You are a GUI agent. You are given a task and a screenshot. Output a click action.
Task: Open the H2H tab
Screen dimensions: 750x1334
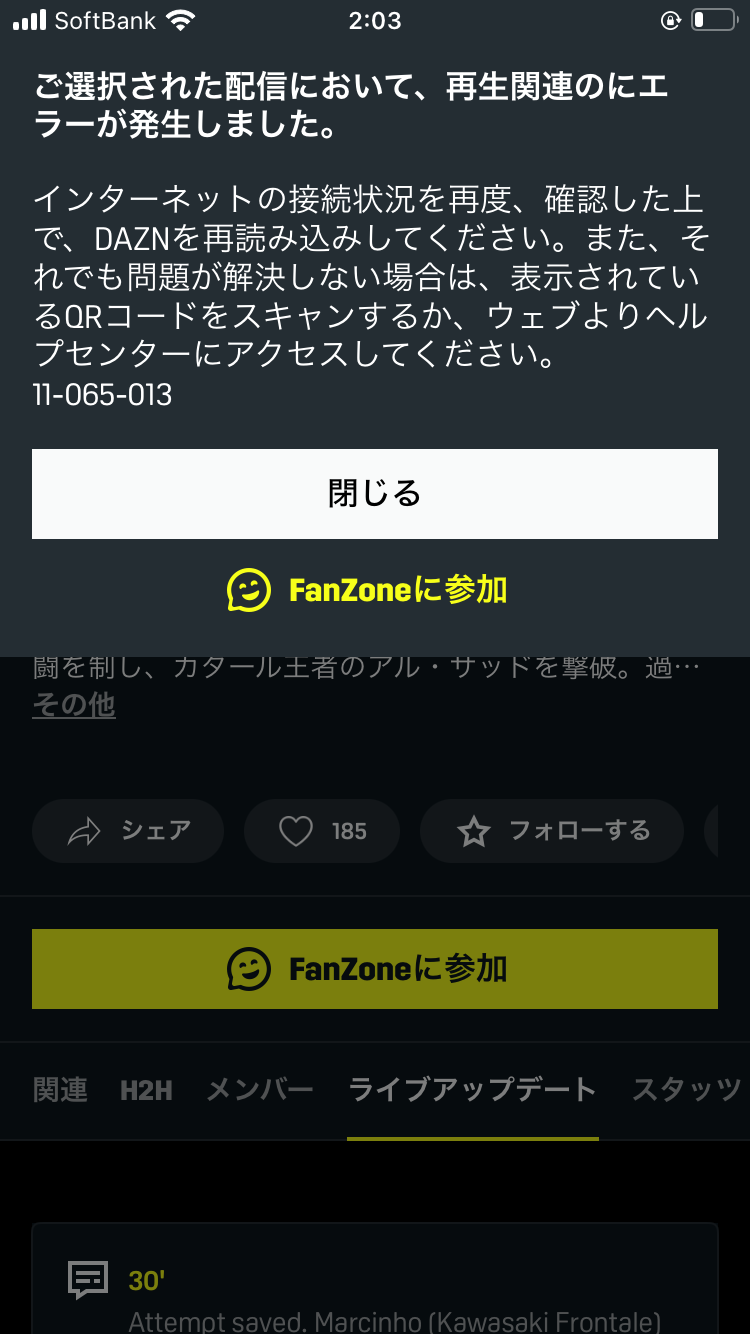coord(146,1090)
